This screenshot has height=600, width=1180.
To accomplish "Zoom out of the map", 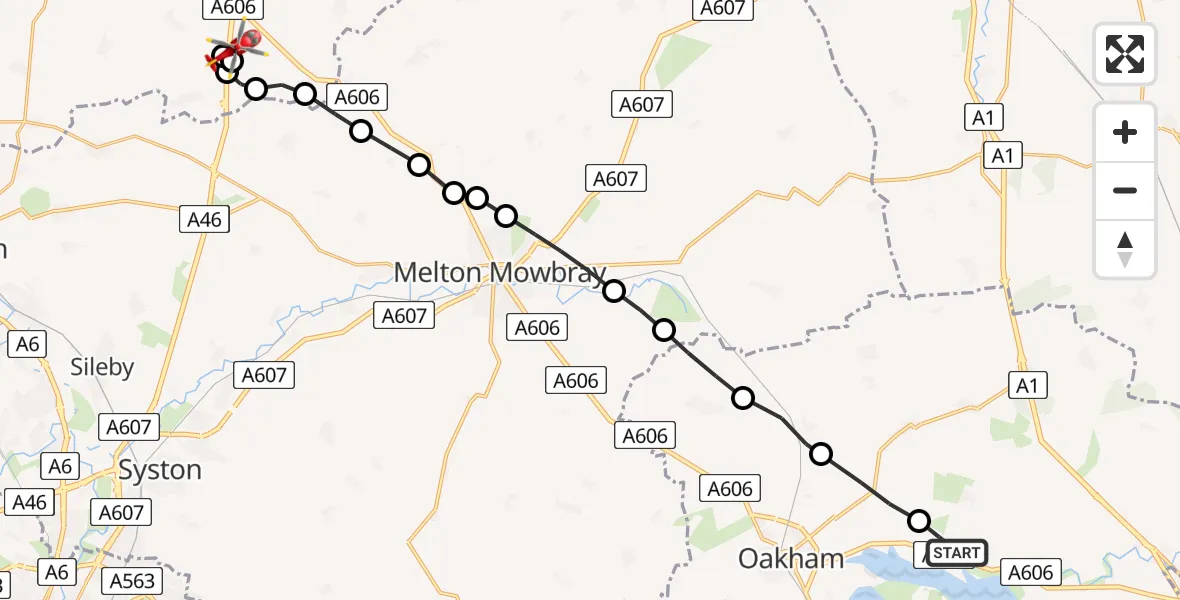I will [1125, 190].
